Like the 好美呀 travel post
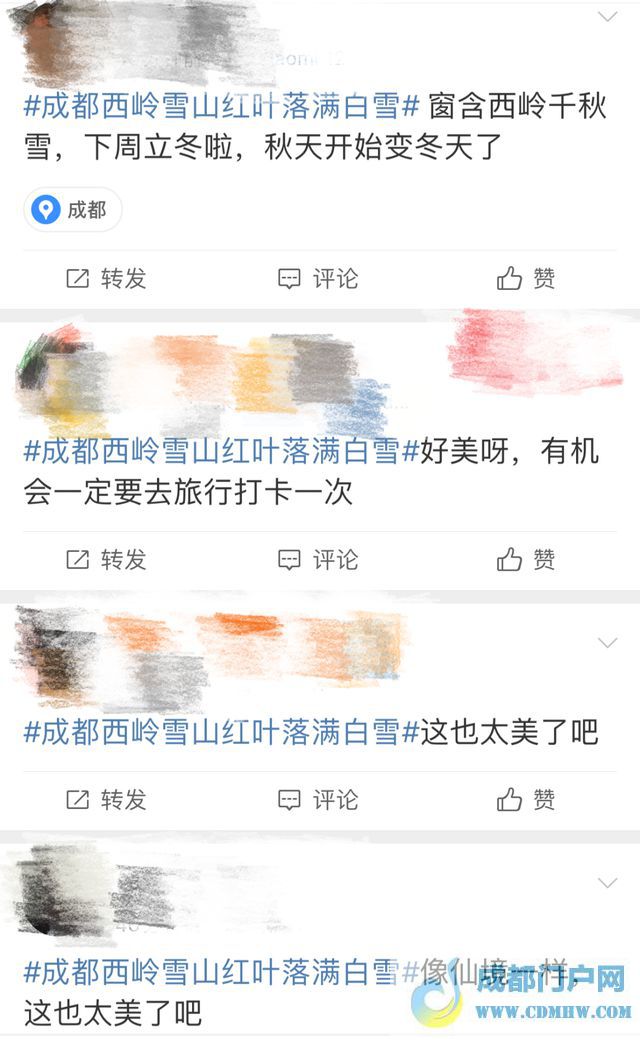This screenshot has width=640, height=1042. pyautogui.click(x=526, y=559)
